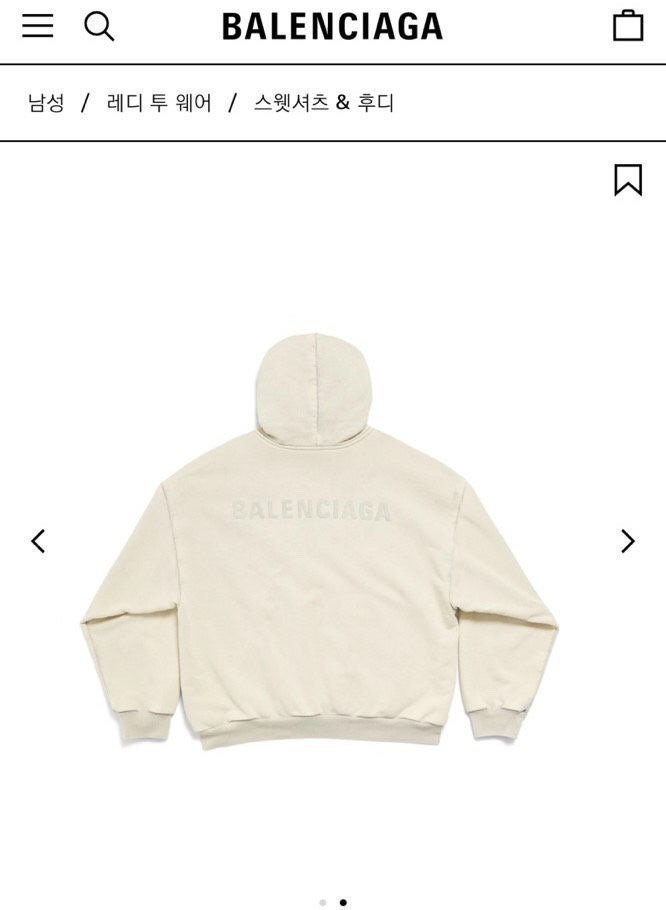Go to the Balenciaga home logo

click(x=332, y=27)
